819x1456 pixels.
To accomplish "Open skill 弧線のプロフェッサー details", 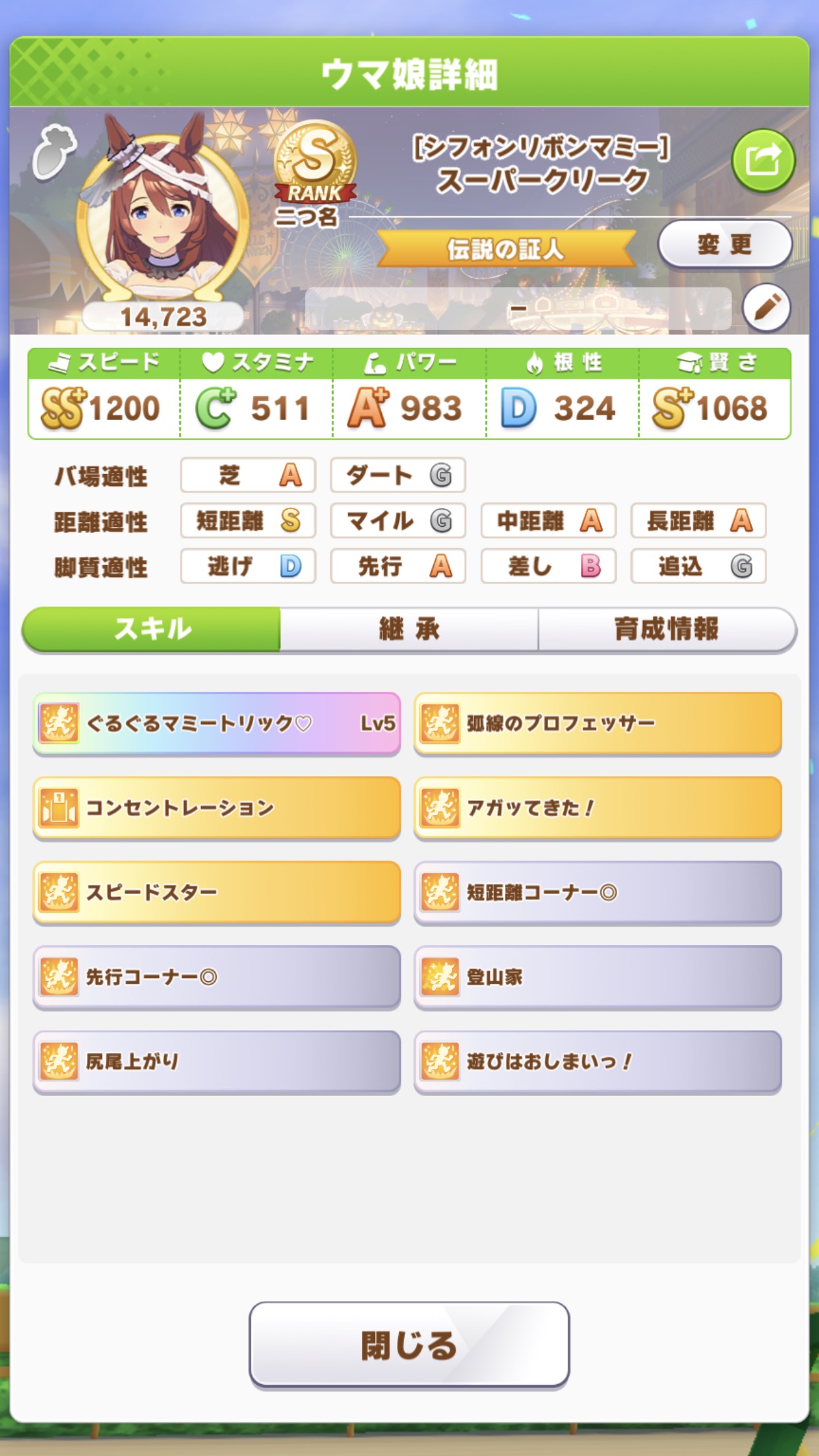I will click(x=597, y=723).
